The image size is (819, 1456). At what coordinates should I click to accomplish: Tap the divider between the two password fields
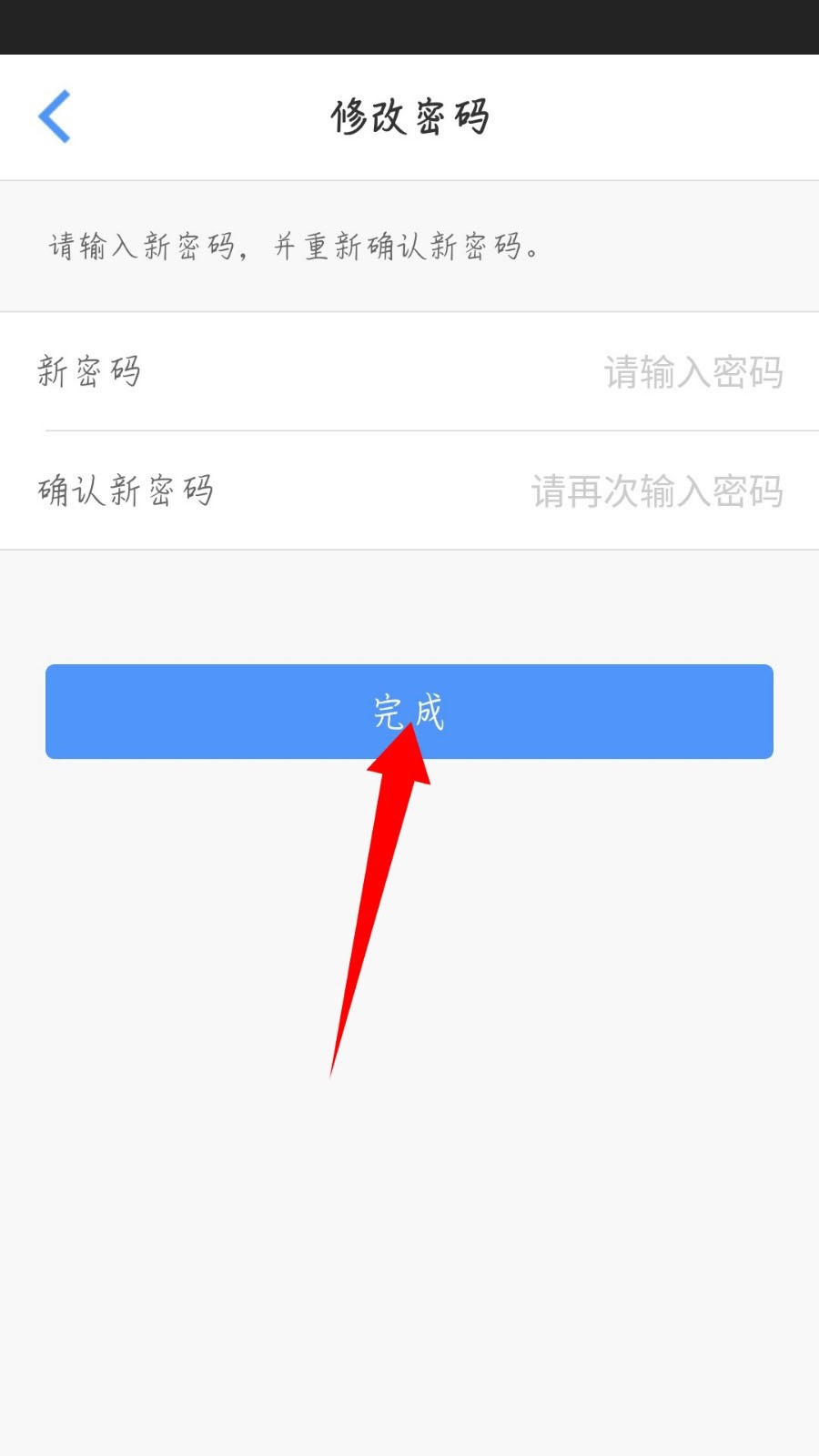coord(428,430)
